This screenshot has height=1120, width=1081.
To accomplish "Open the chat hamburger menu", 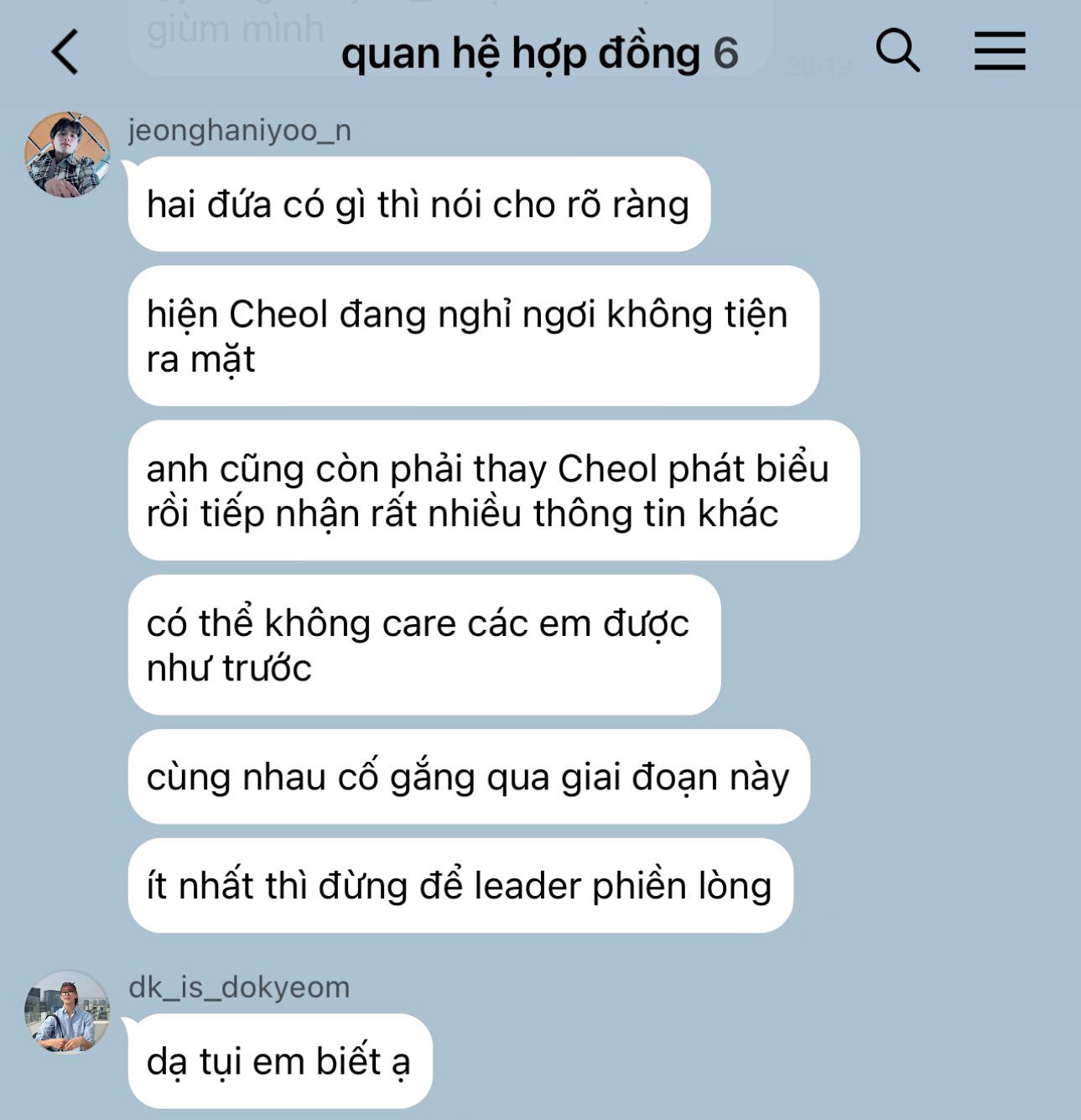I will 1000,51.
